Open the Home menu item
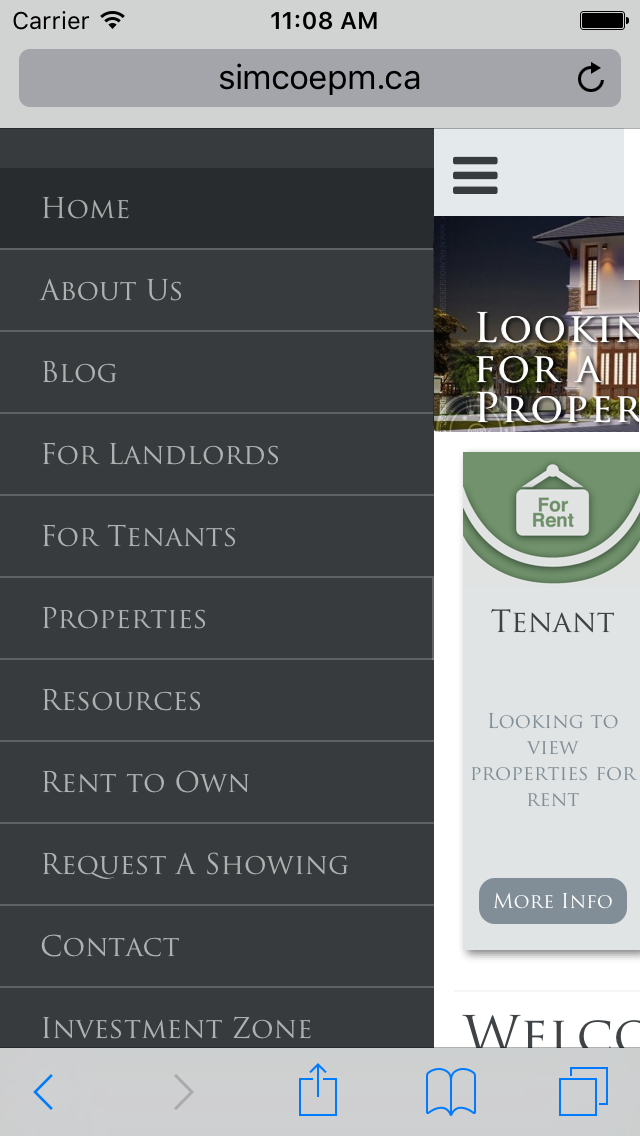Screen dimensions: 640x1136 tap(86, 208)
